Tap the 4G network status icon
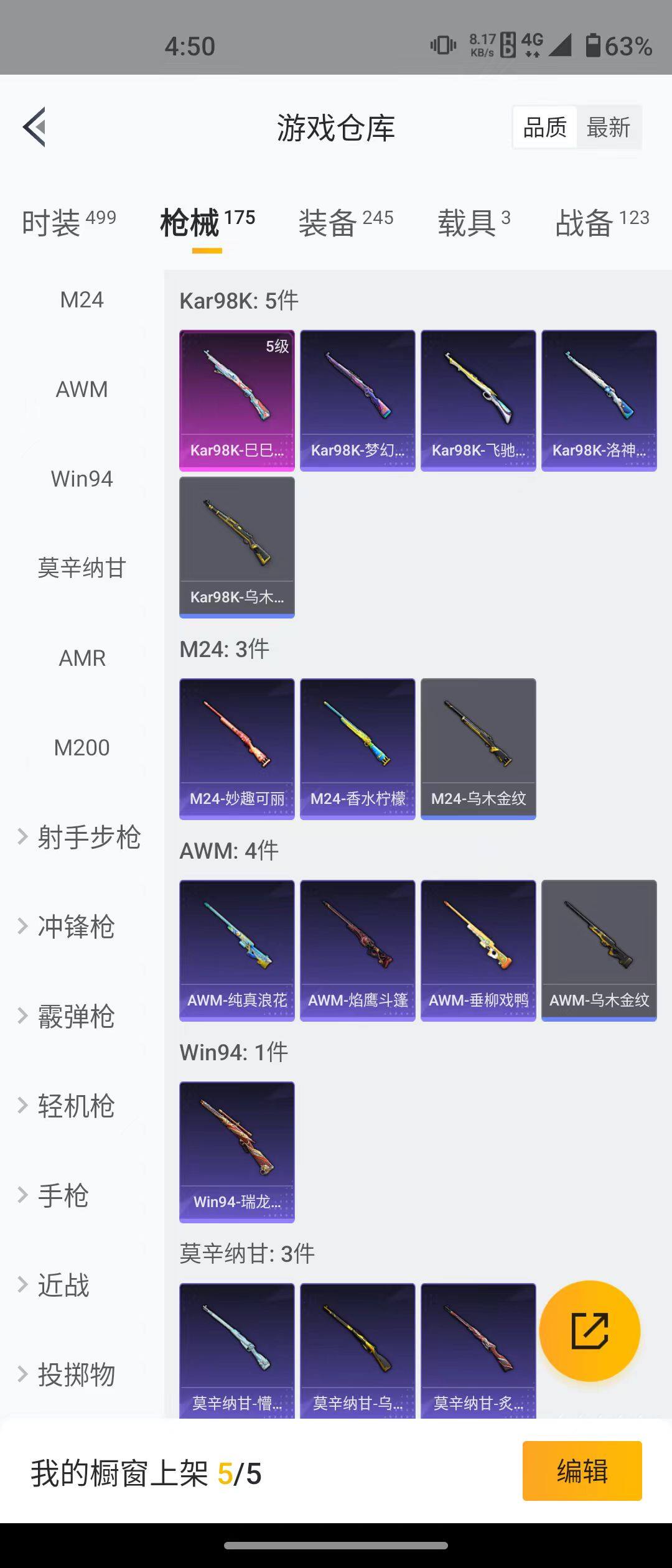The width and height of the screenshot is (672, 1568). (532, 45)
